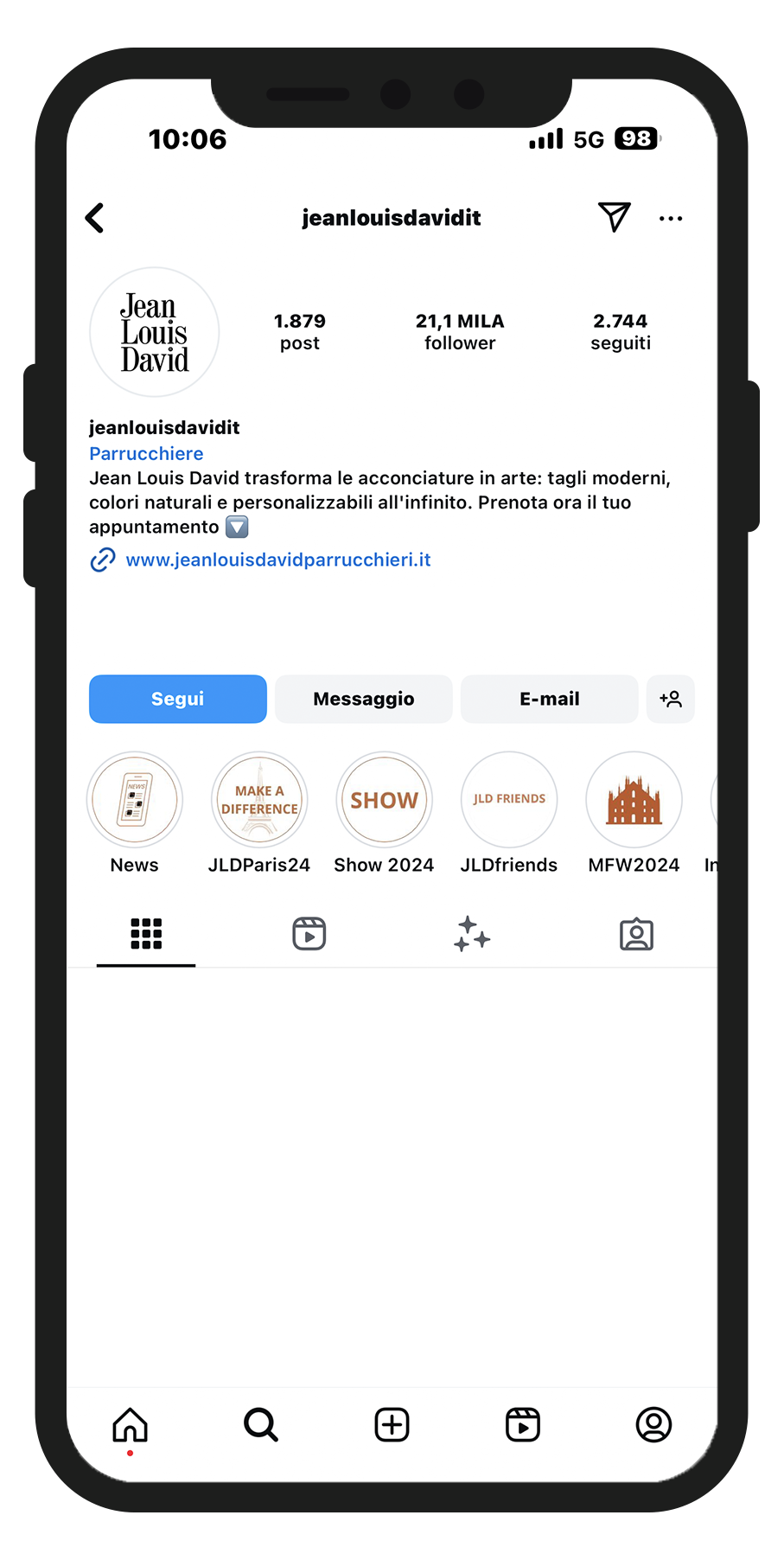The image size is (784, 1560).
Task: Tap the E-mail button
Action: pos(550,699)
